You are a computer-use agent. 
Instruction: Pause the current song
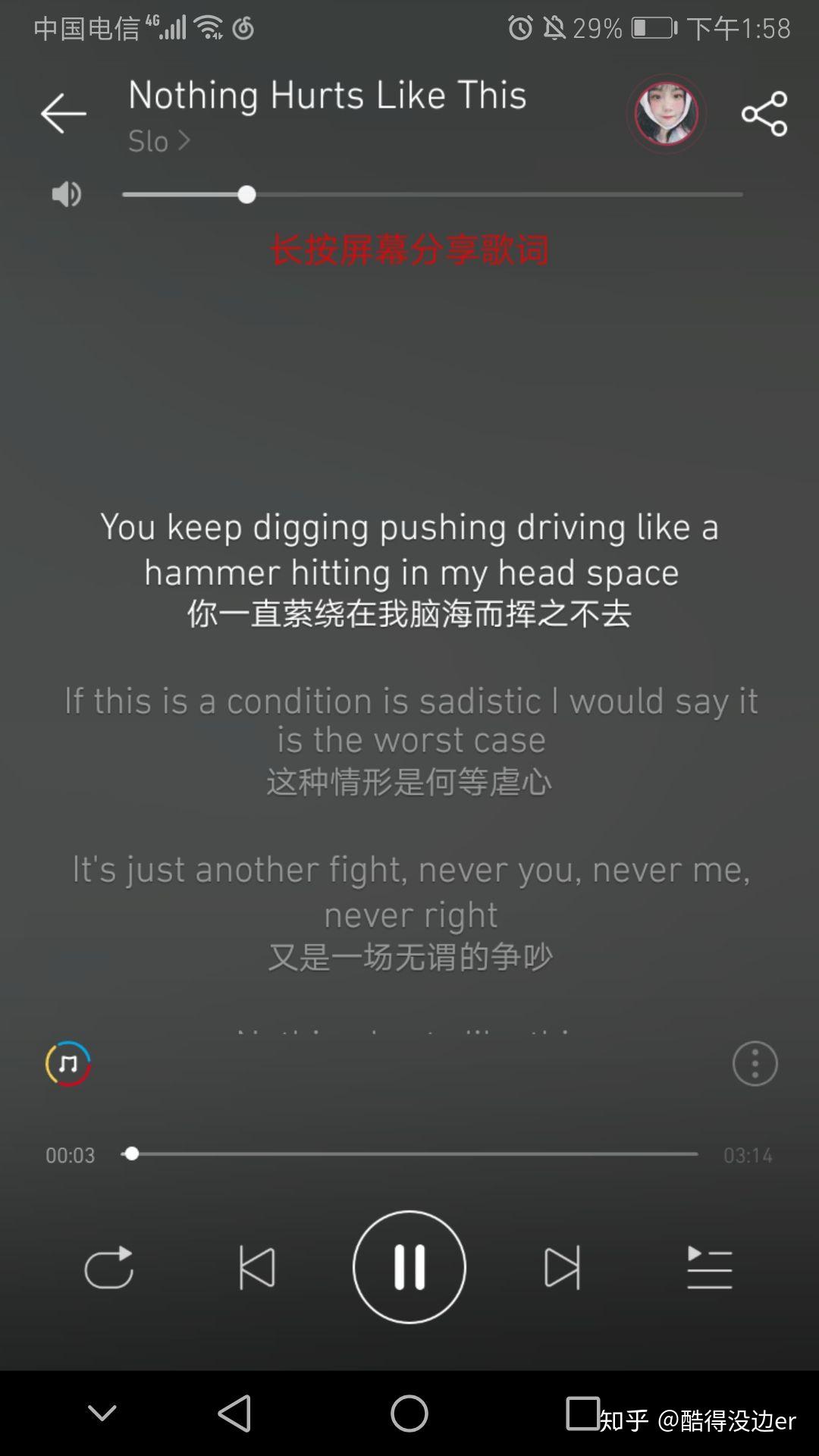[x=409, y=1267]
